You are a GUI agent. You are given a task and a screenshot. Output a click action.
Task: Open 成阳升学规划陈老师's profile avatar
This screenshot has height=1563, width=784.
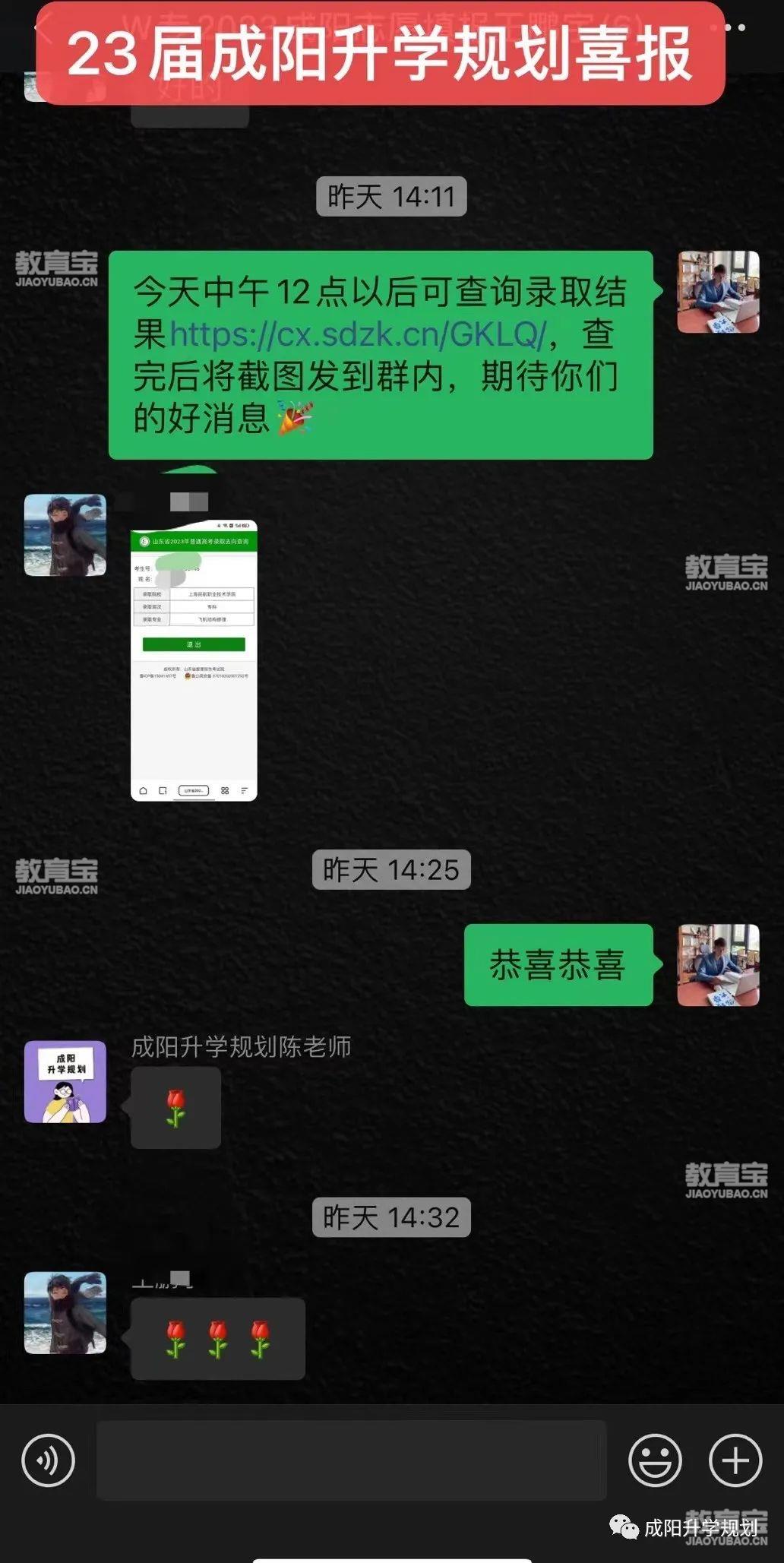65,1081
